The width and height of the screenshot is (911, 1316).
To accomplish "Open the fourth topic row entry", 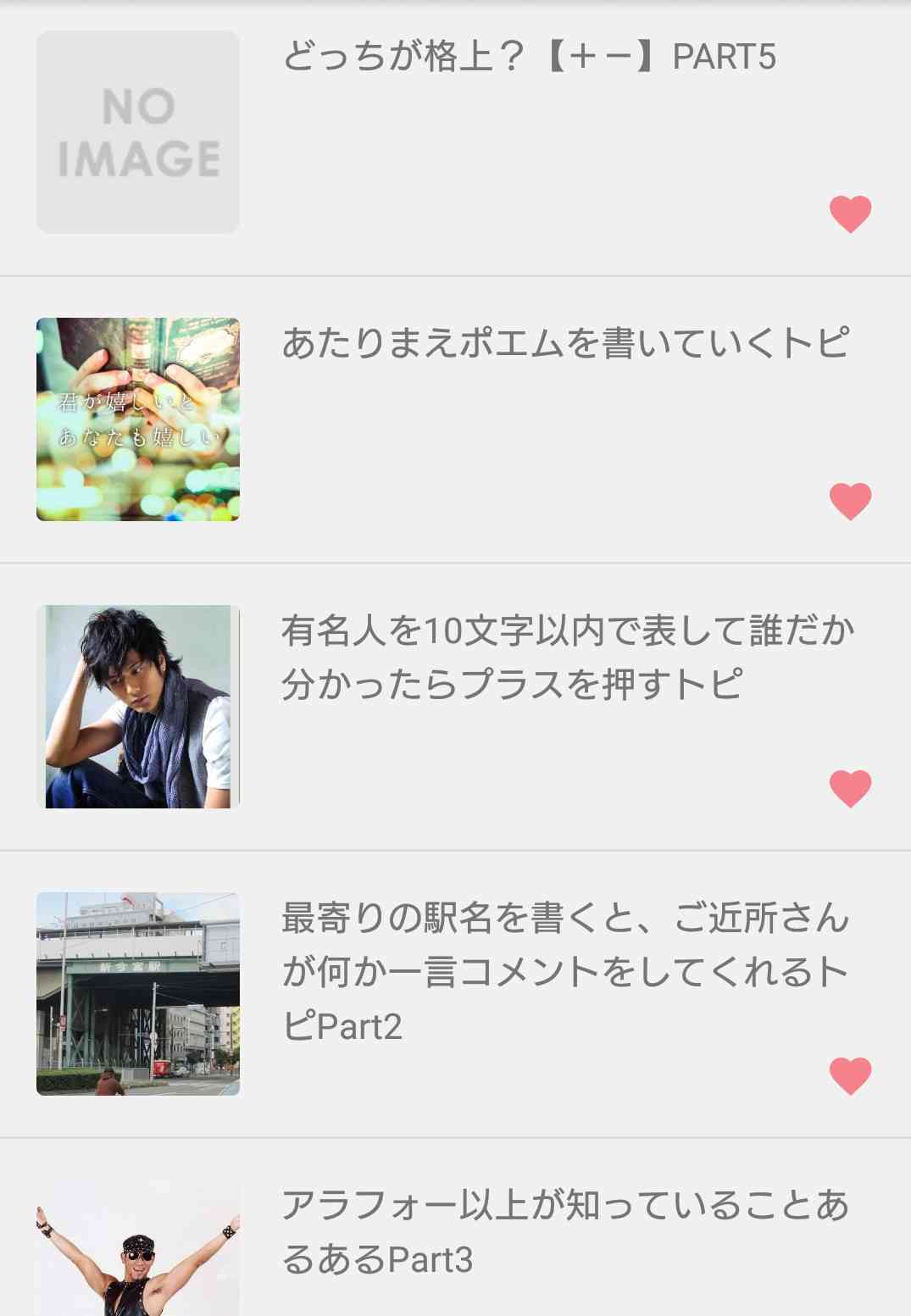I will click(x=455, y=996).
